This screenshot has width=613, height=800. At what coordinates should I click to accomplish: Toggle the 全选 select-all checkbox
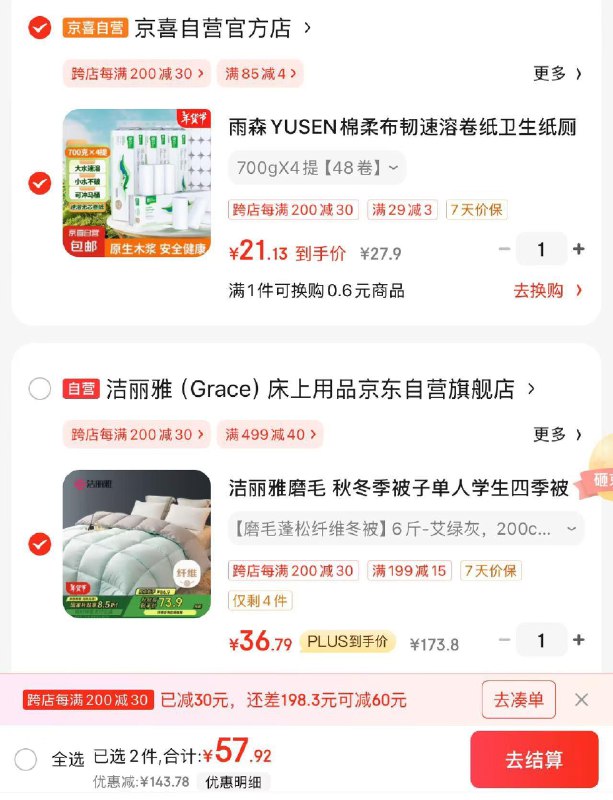26,759
